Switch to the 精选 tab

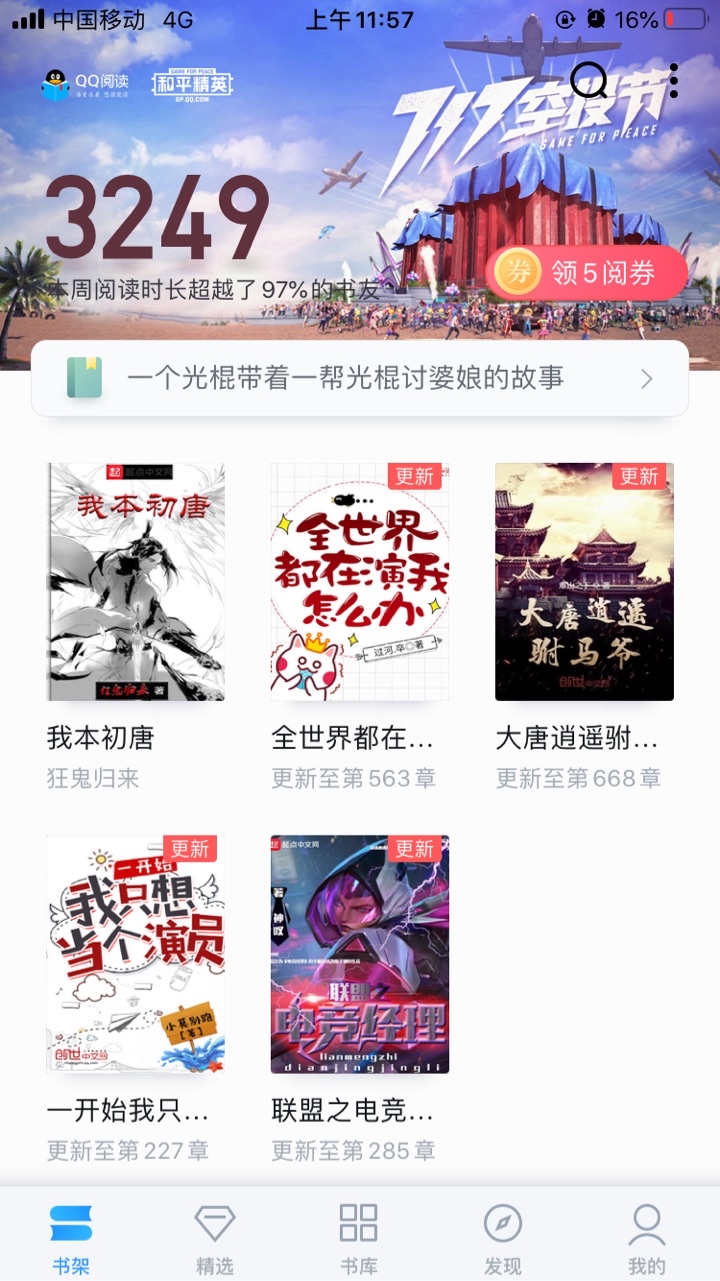click(214, 1238)
